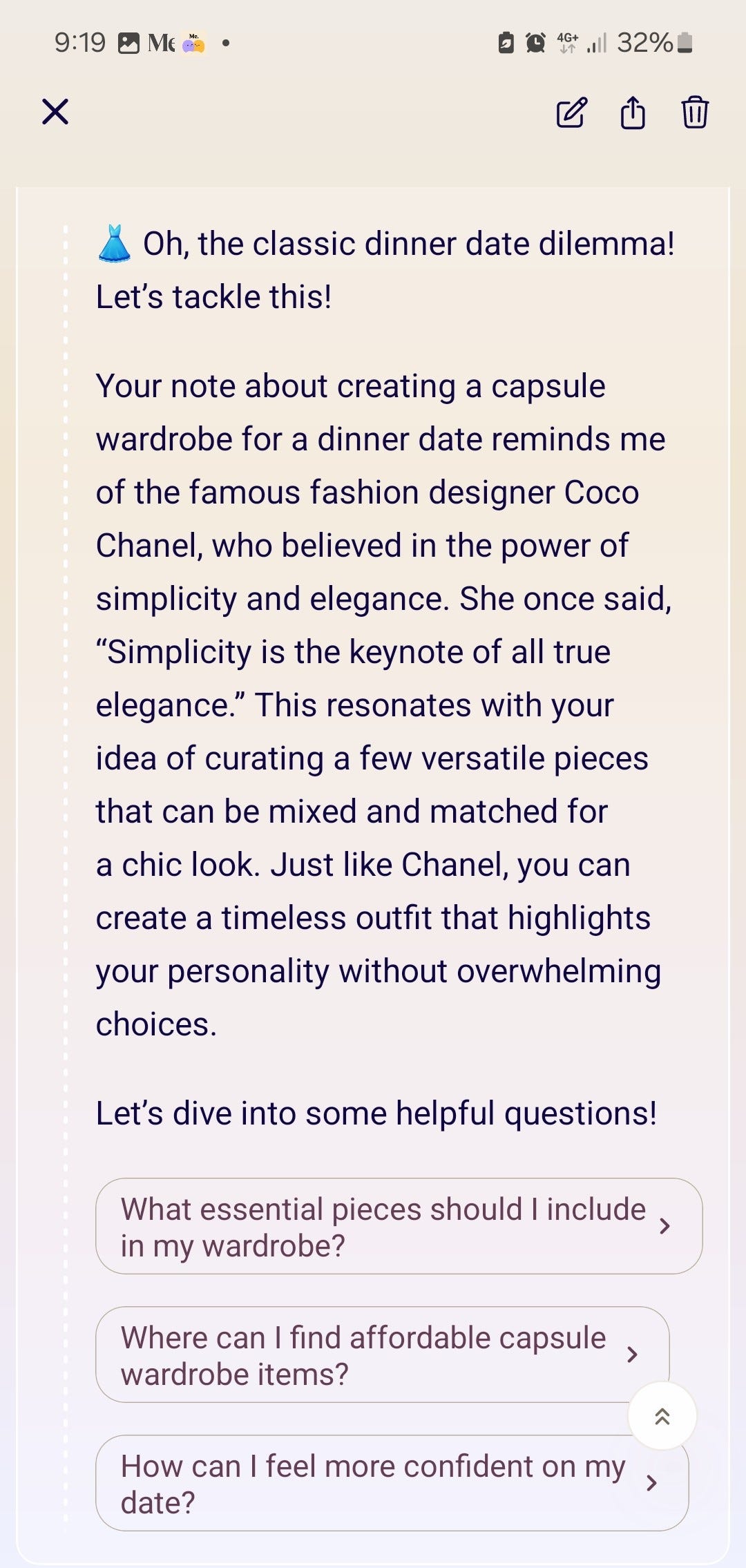
Task: Jump to top with double-chevron button
Action: [x=662, y=1416]
